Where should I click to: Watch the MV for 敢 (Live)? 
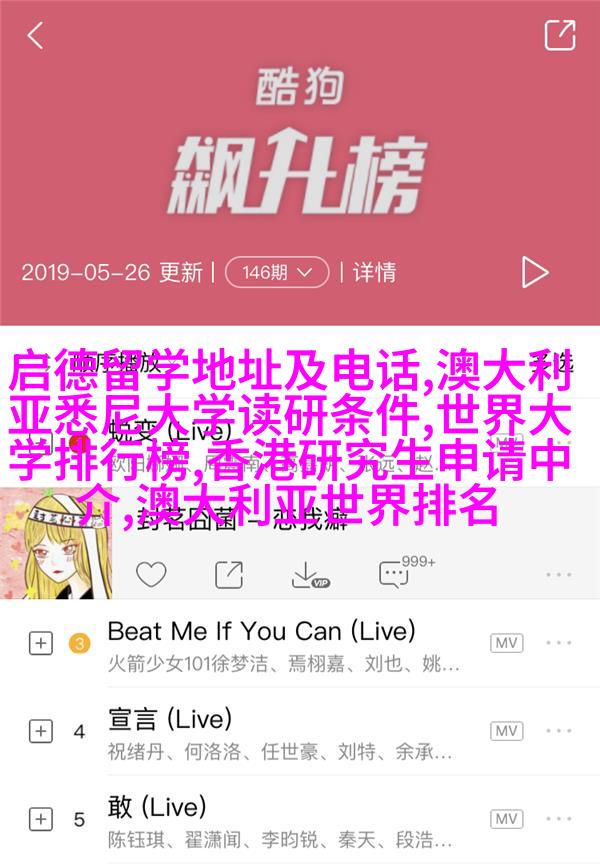[x=506, y=819]
